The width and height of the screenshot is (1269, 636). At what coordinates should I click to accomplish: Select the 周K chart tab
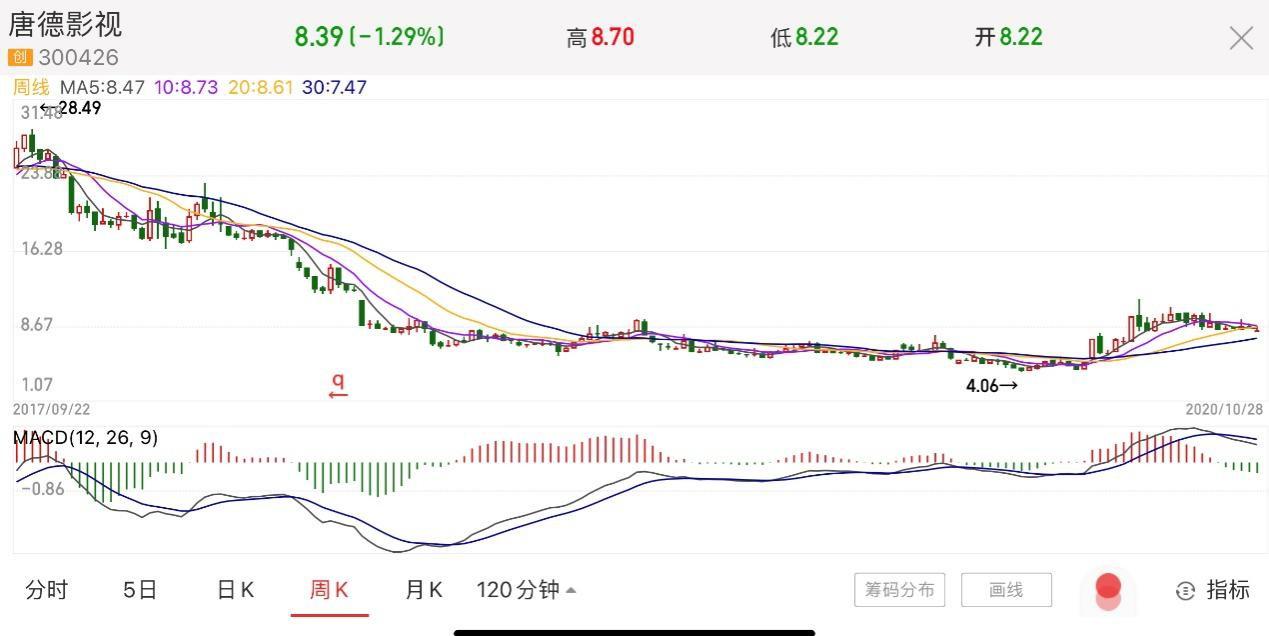coord(329,590)
